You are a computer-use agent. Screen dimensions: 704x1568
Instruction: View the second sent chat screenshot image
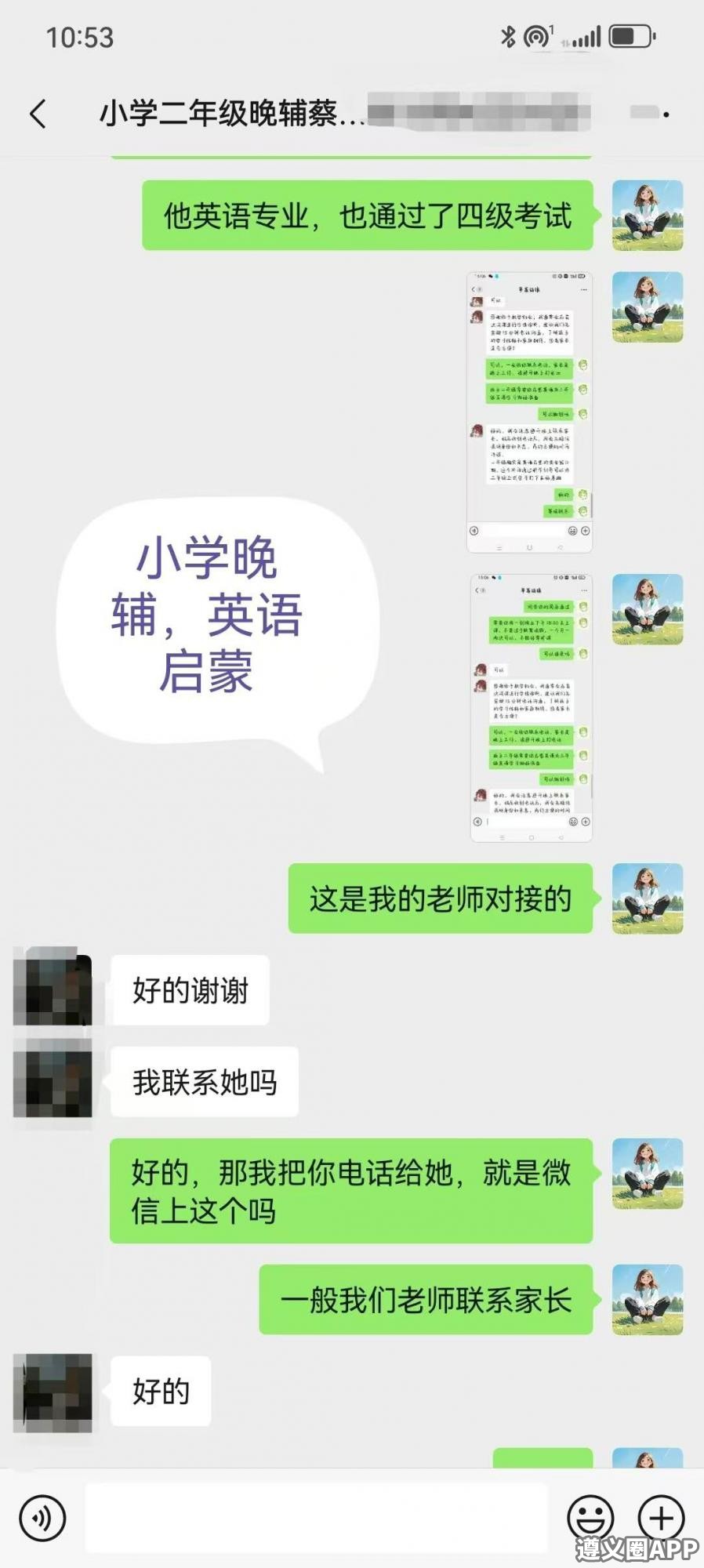coord(531,708)
